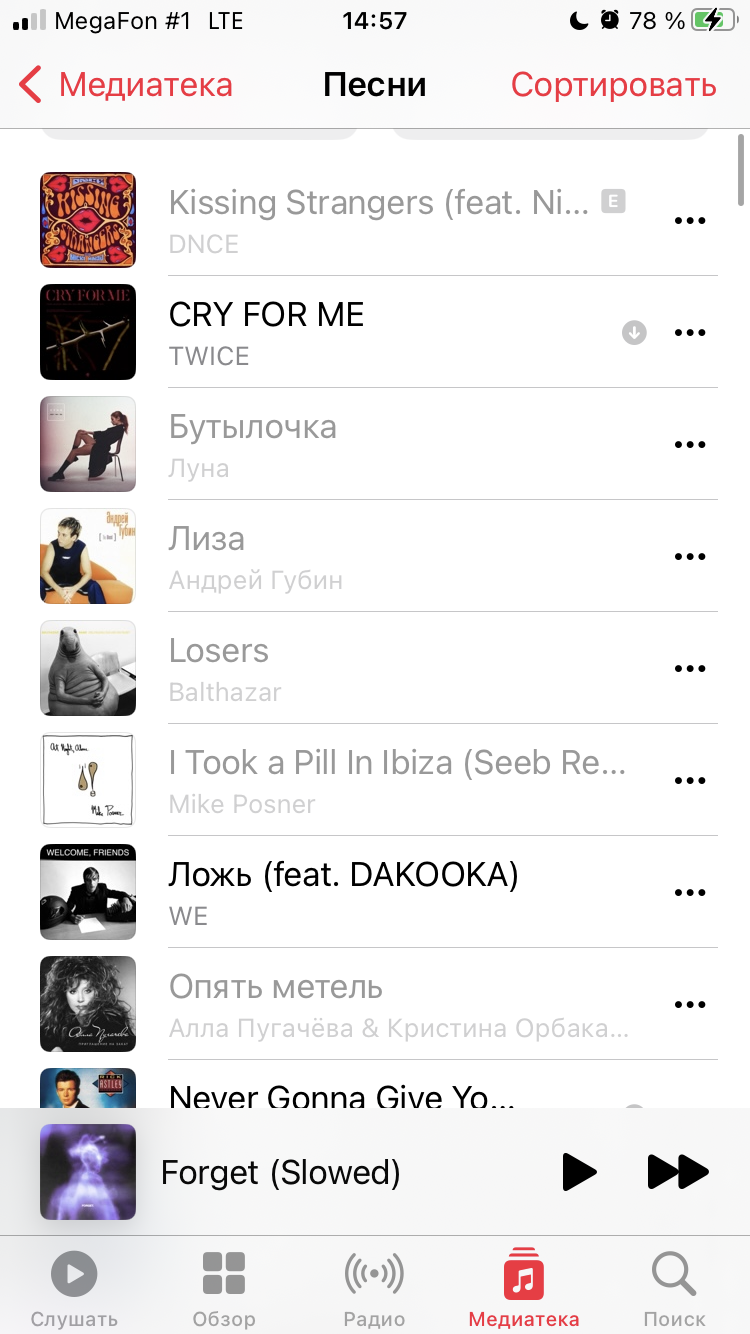Switch to the Слушать tab
This screenshot has height=1334, width=750.
[74, 1288]
